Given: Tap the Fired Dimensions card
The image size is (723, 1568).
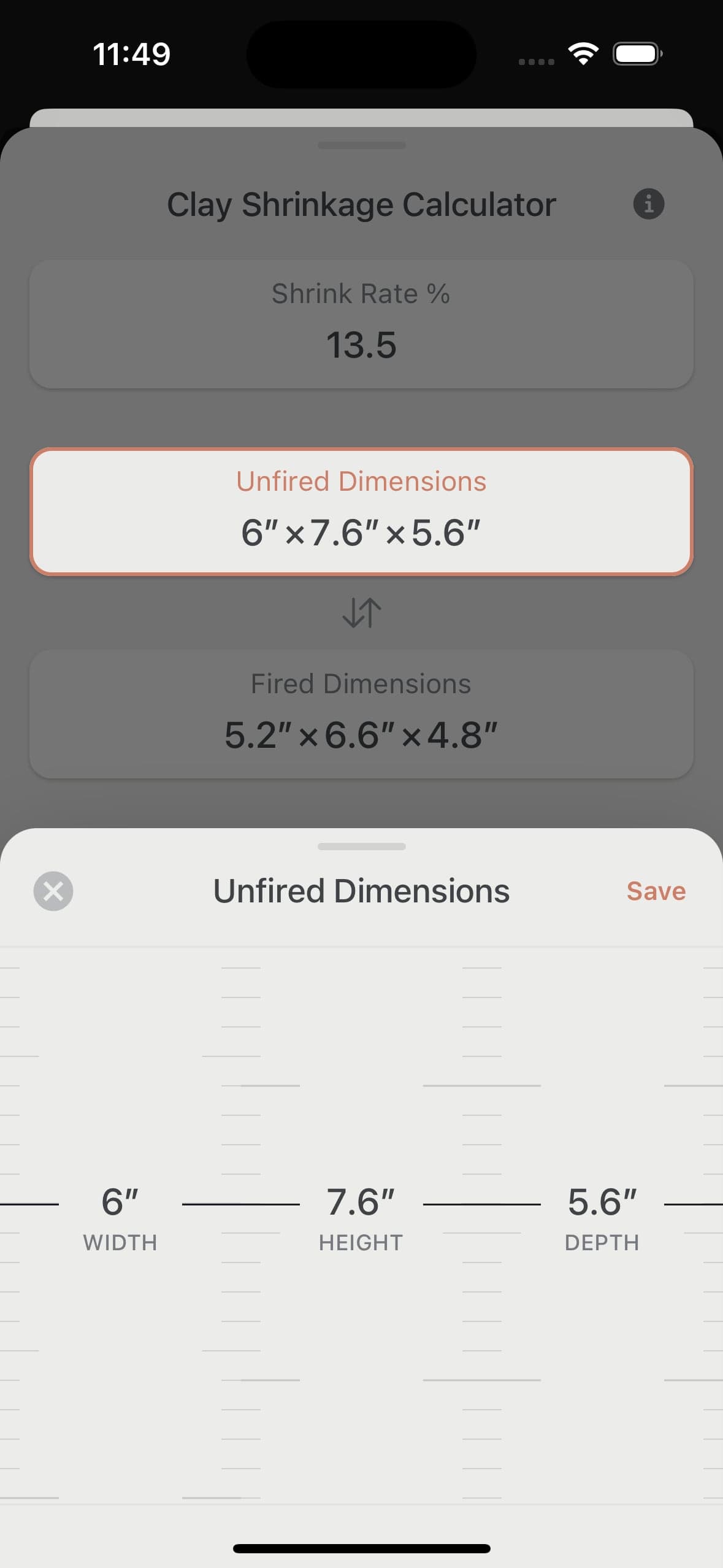Looking at the screenshot, I should [x=361, y=714].
